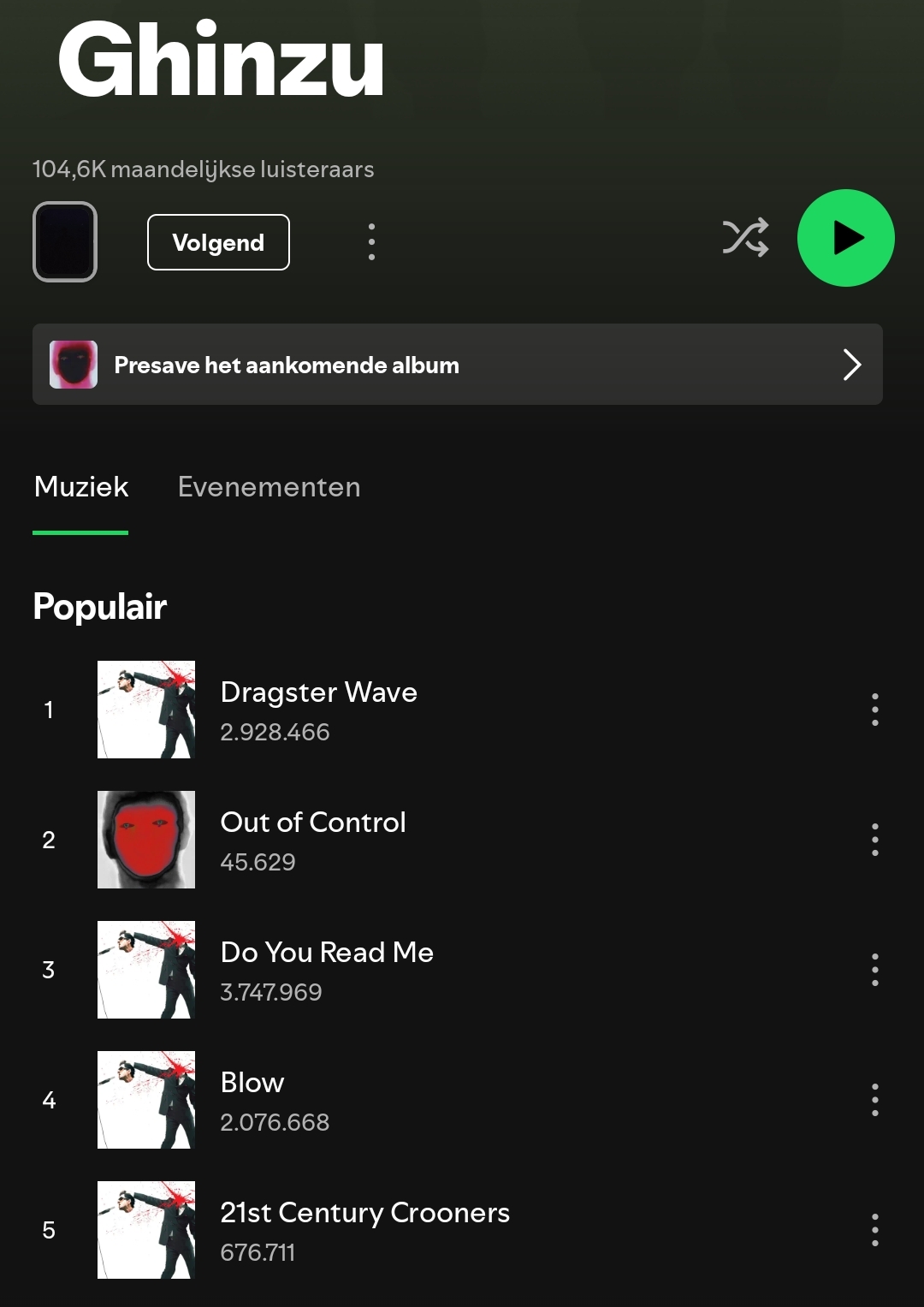This screenshot has height=1307, width=924.
Task: Tap the Volgend button to unfollow
Action: (x=218, y=242)
